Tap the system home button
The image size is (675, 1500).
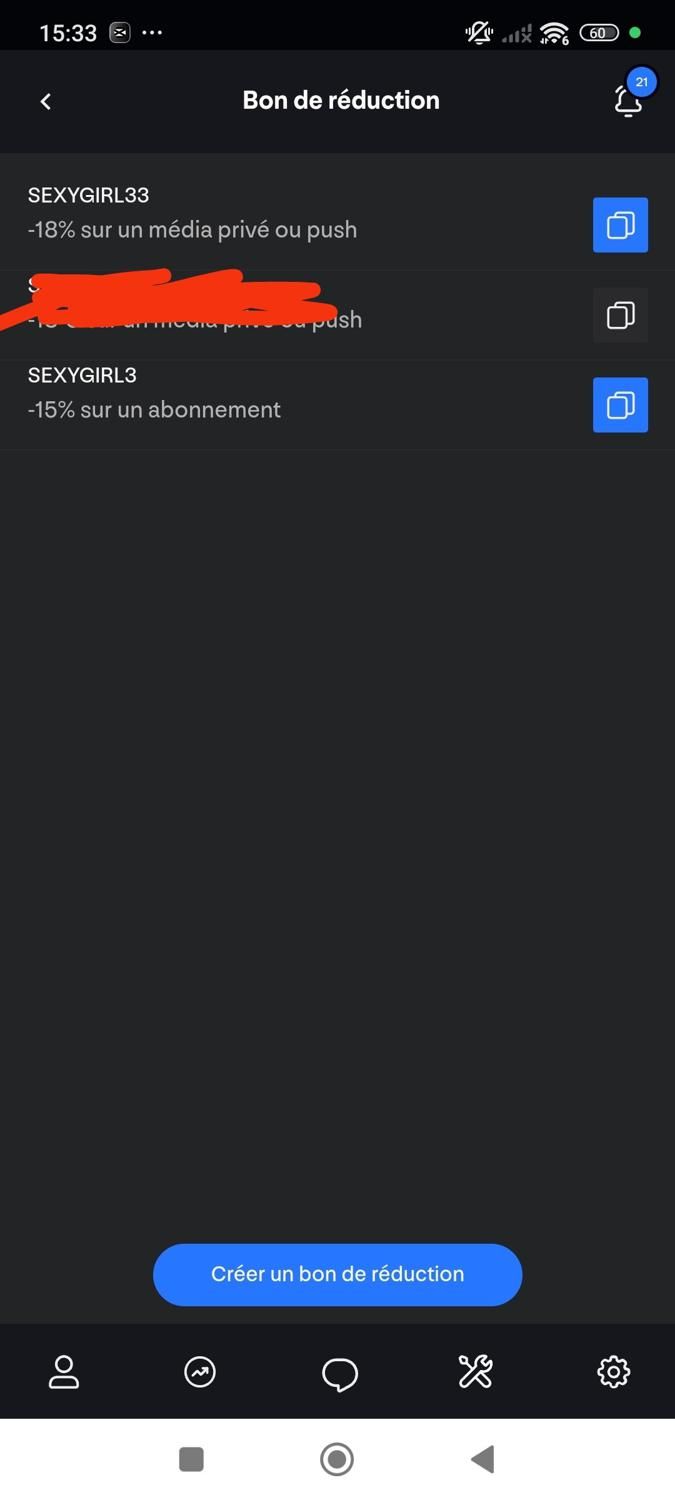337,1459
